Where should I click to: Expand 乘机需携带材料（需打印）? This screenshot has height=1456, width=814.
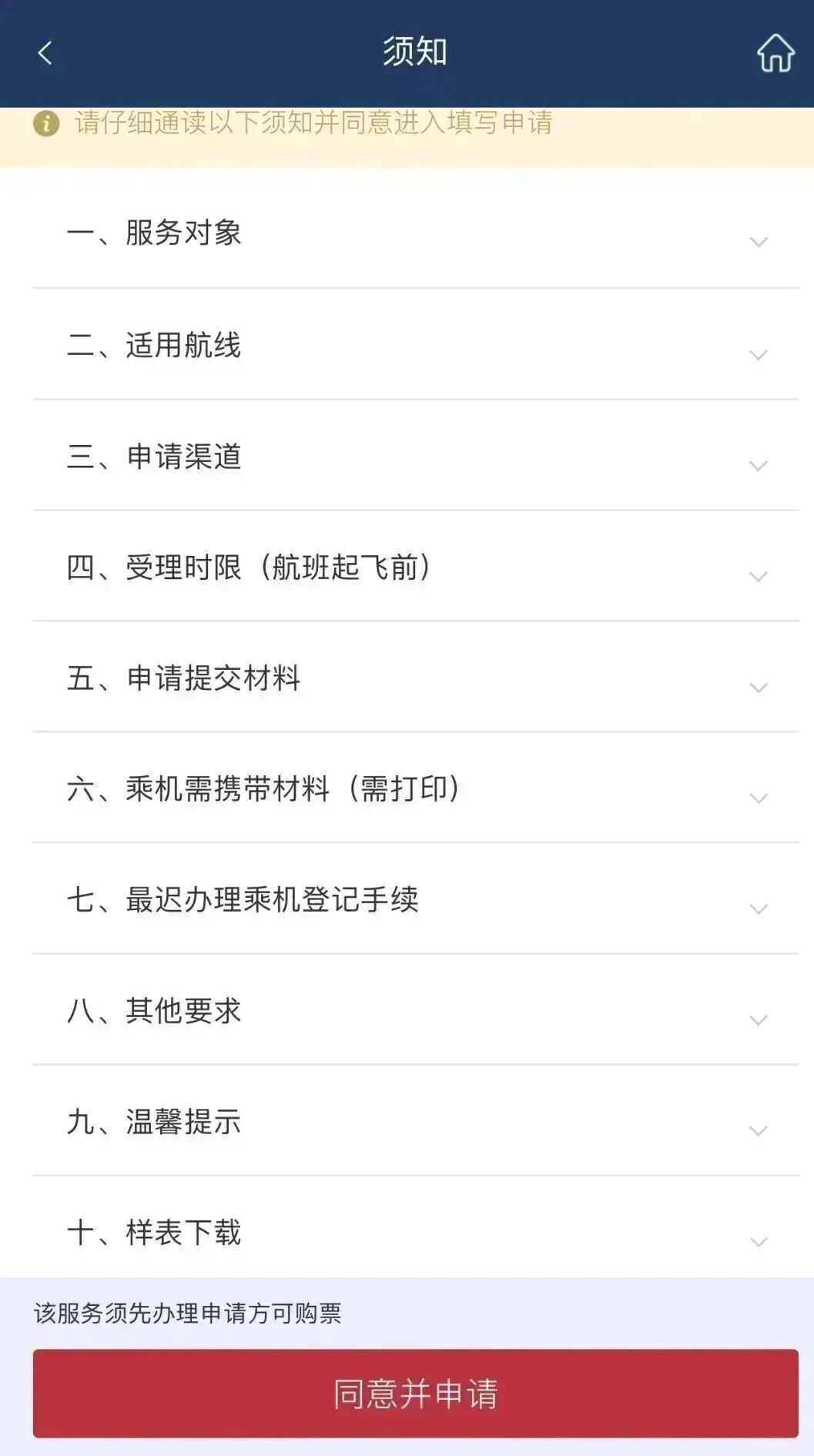415,789
